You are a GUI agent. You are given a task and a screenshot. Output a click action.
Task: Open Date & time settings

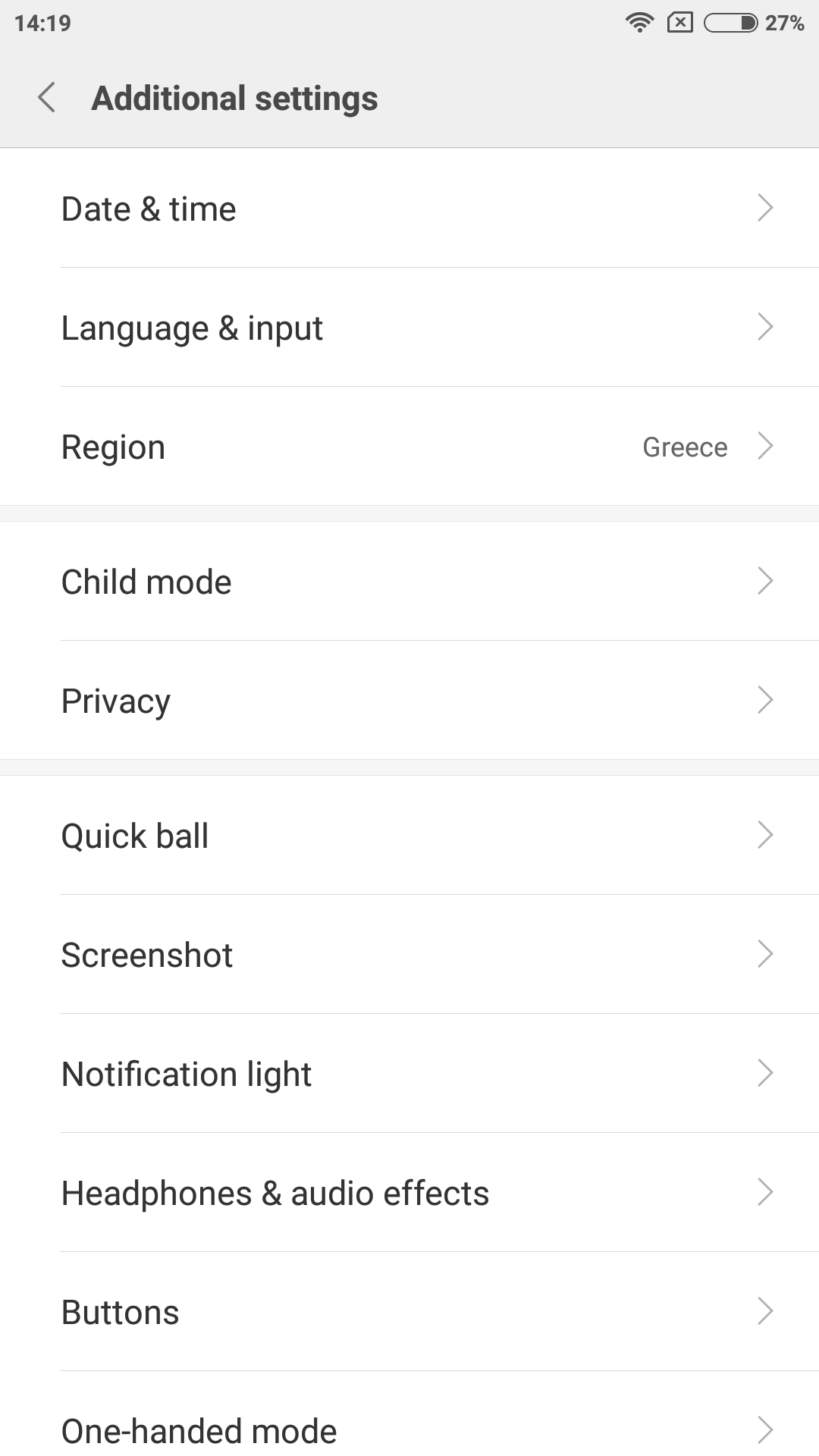coord(409,208)
